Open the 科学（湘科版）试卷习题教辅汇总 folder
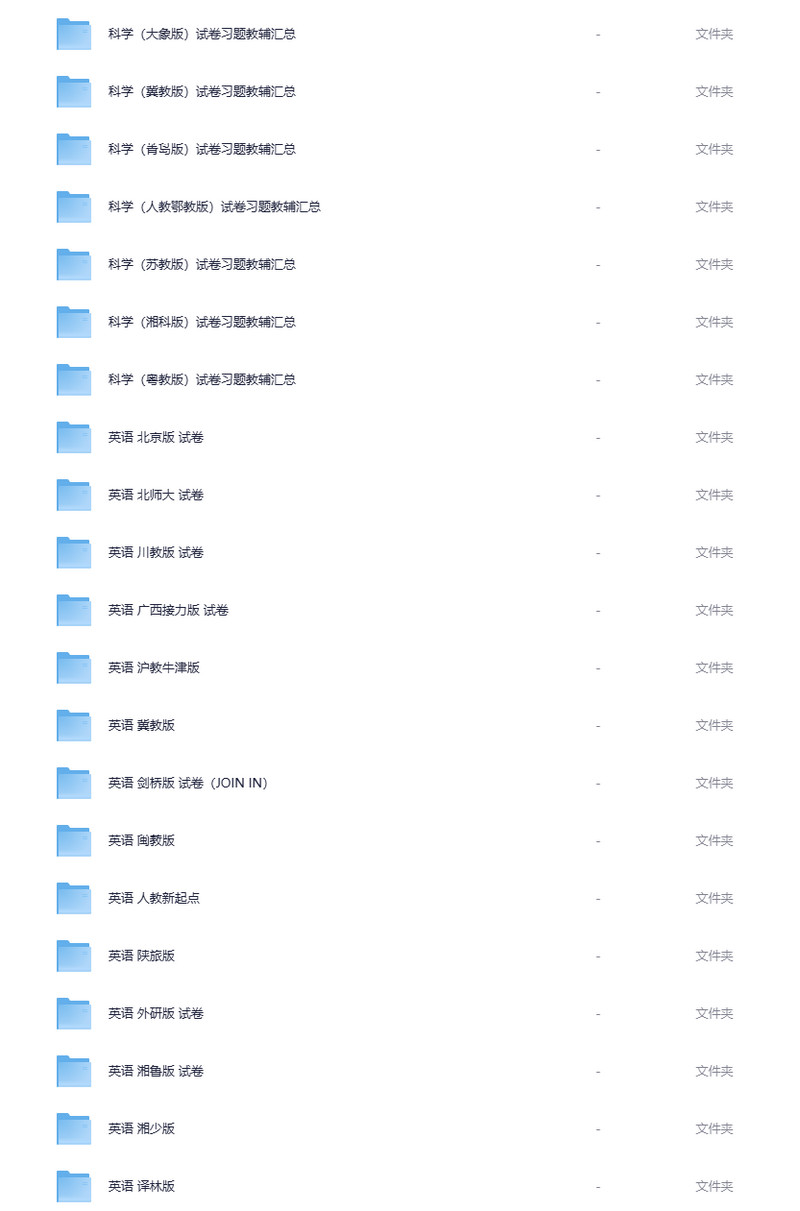Image resolution: width=800 pixels, height=1211 pixels. click(201, 322)
